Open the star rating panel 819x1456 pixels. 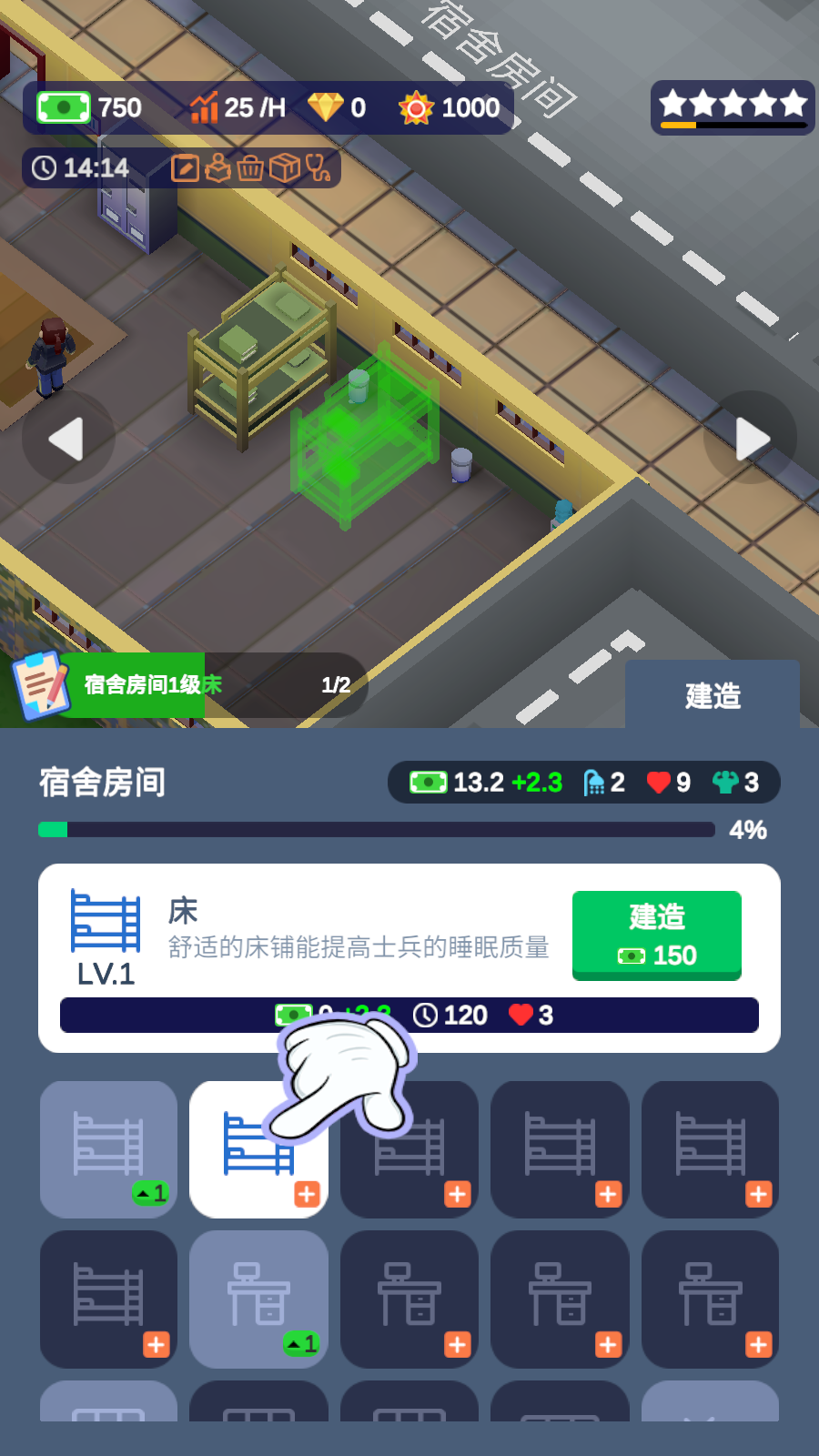click(733, 107)
